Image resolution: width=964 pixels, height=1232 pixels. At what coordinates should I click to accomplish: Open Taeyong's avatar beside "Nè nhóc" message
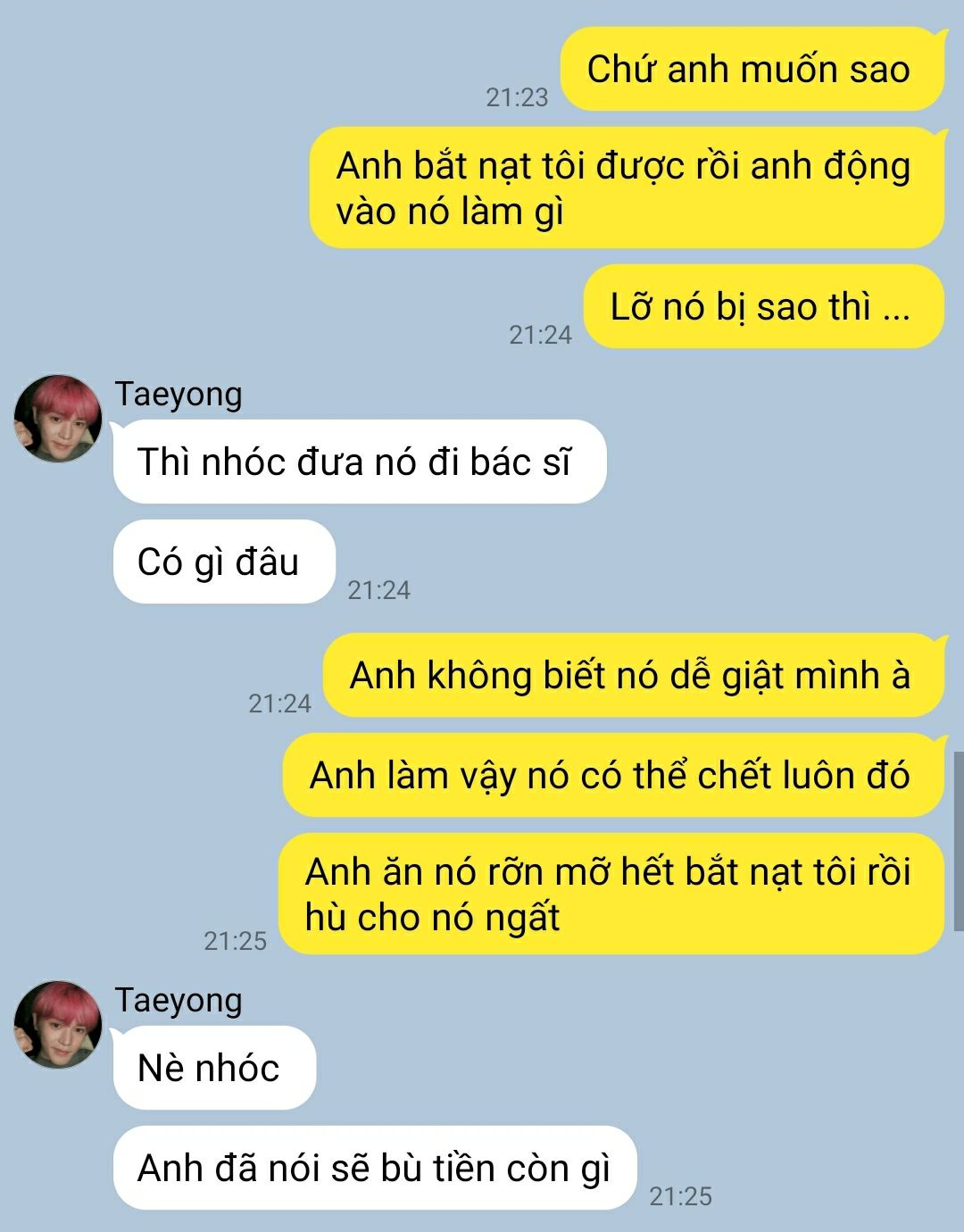point(58,1025)
